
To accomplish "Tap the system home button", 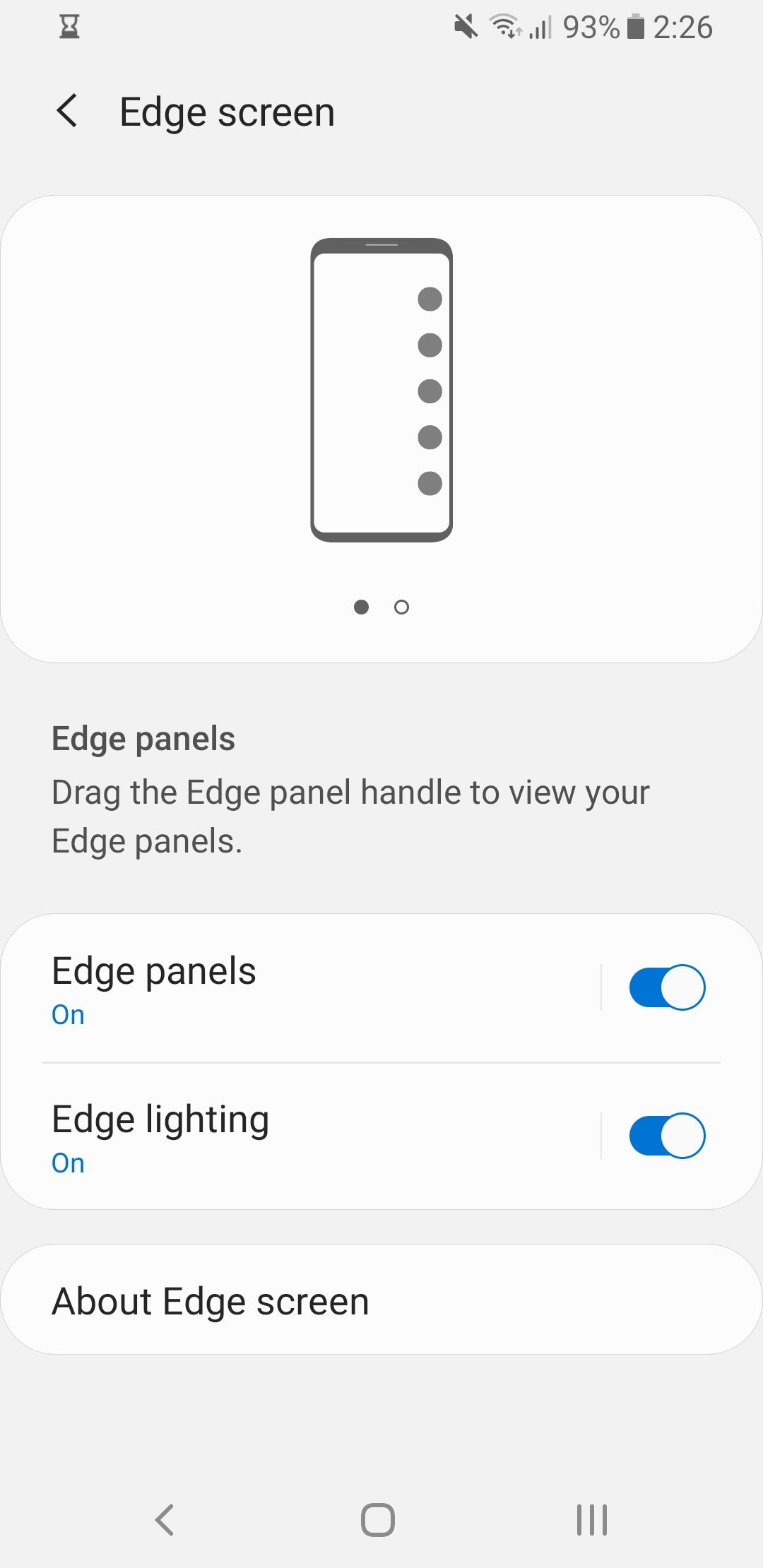I will [378, 1519].
